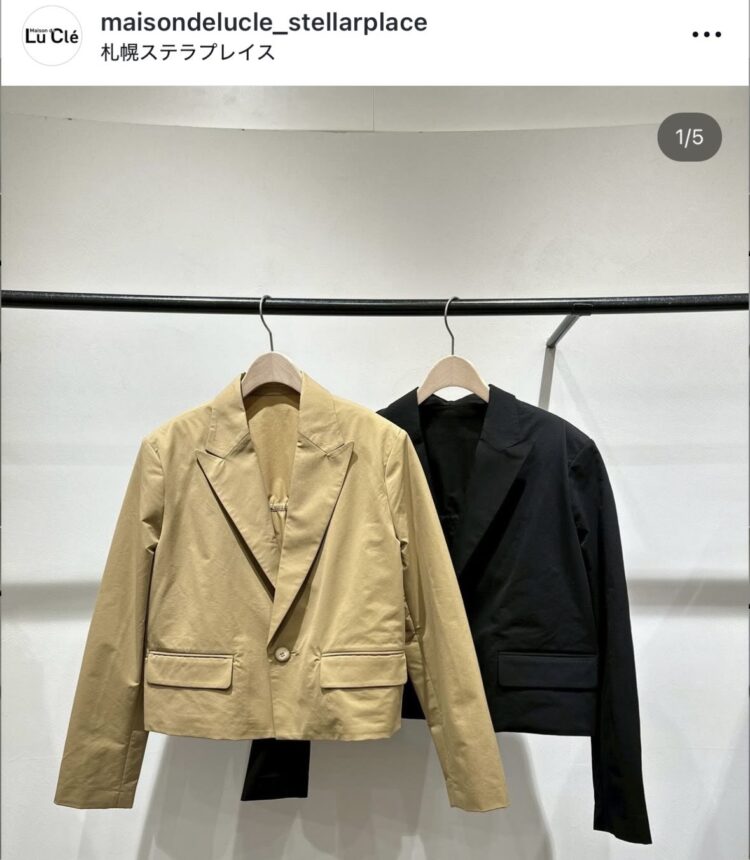The height and width of the screenshot is (860, 750).
Task: Open the Maison de Lu Clé profile picture
Action: [x=52, y=35]
